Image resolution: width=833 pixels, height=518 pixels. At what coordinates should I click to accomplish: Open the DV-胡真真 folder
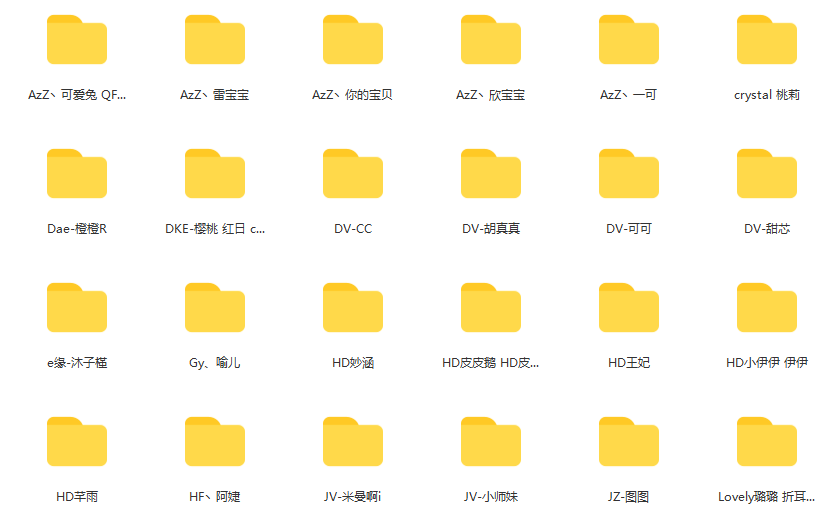[x=491, y=176]
